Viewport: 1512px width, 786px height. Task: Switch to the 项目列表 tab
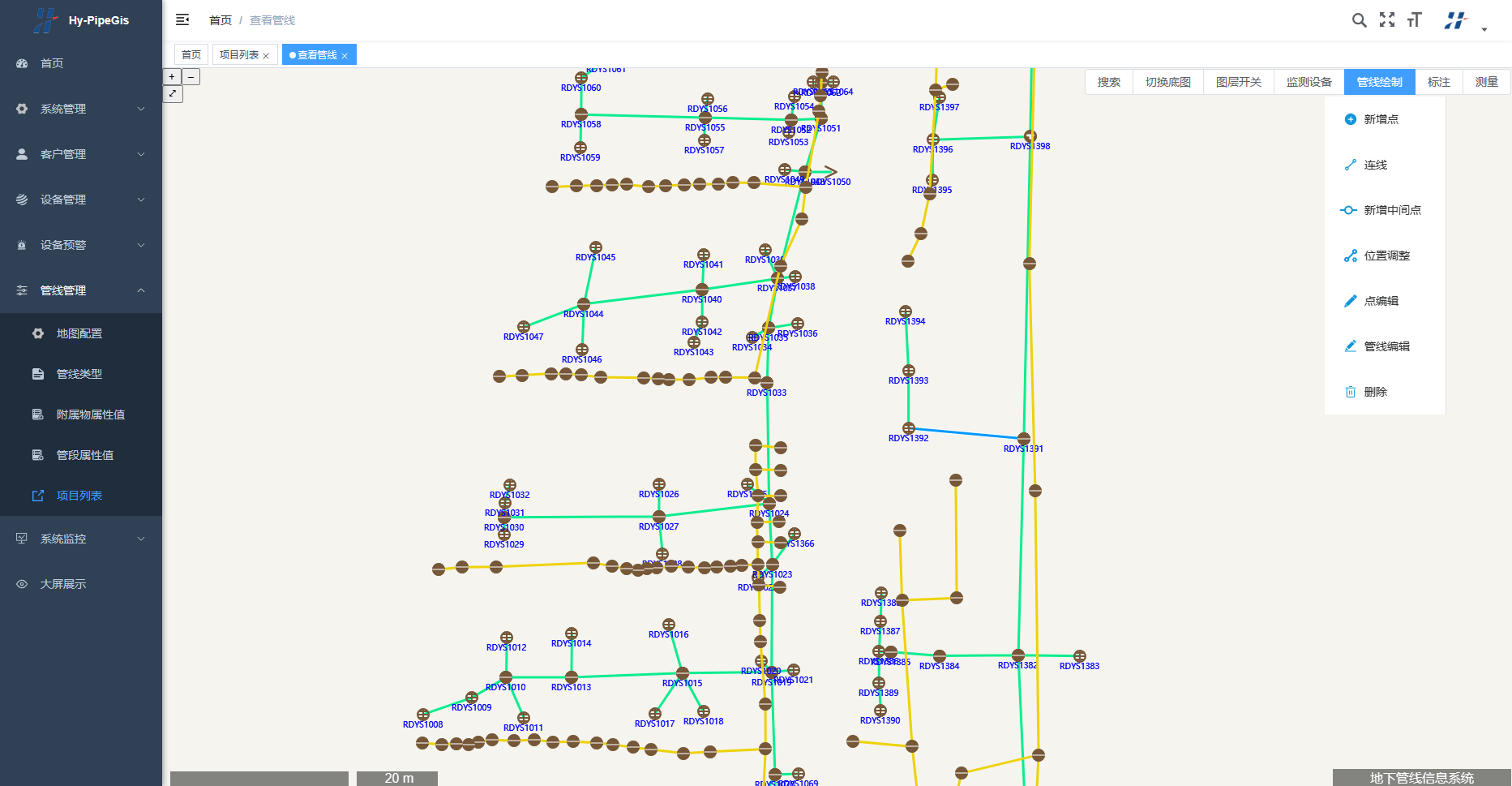pyautogui.click(x=239, y=55)
